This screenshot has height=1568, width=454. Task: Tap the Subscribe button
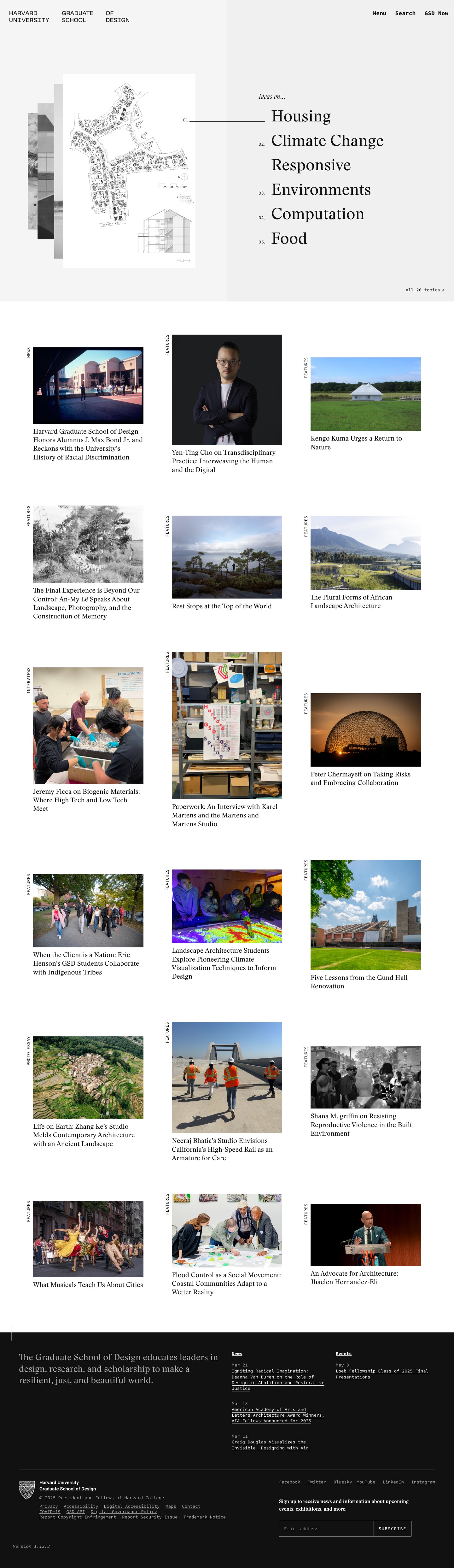coord(392,1528)
